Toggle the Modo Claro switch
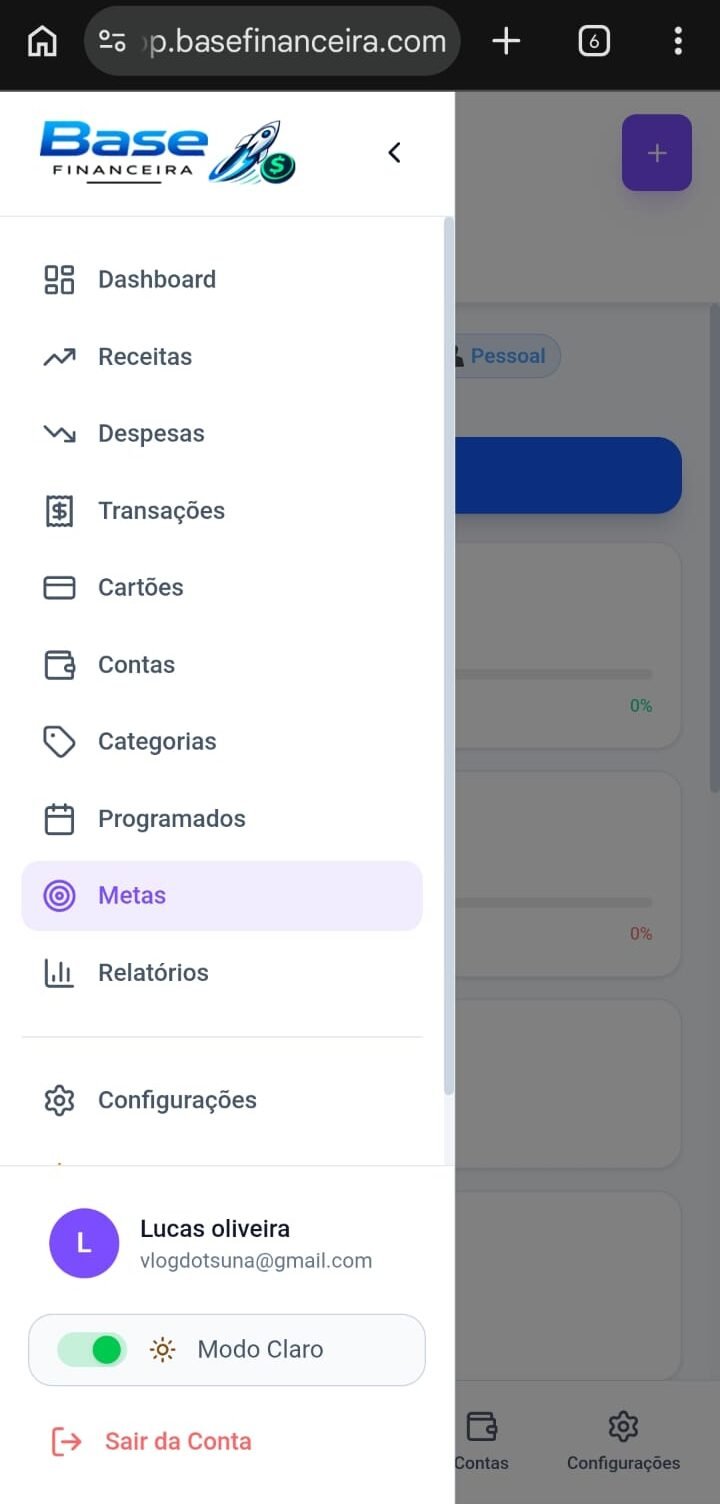Image resolution: width=720 pixels, height=1504 pixels. point(92,1349)
